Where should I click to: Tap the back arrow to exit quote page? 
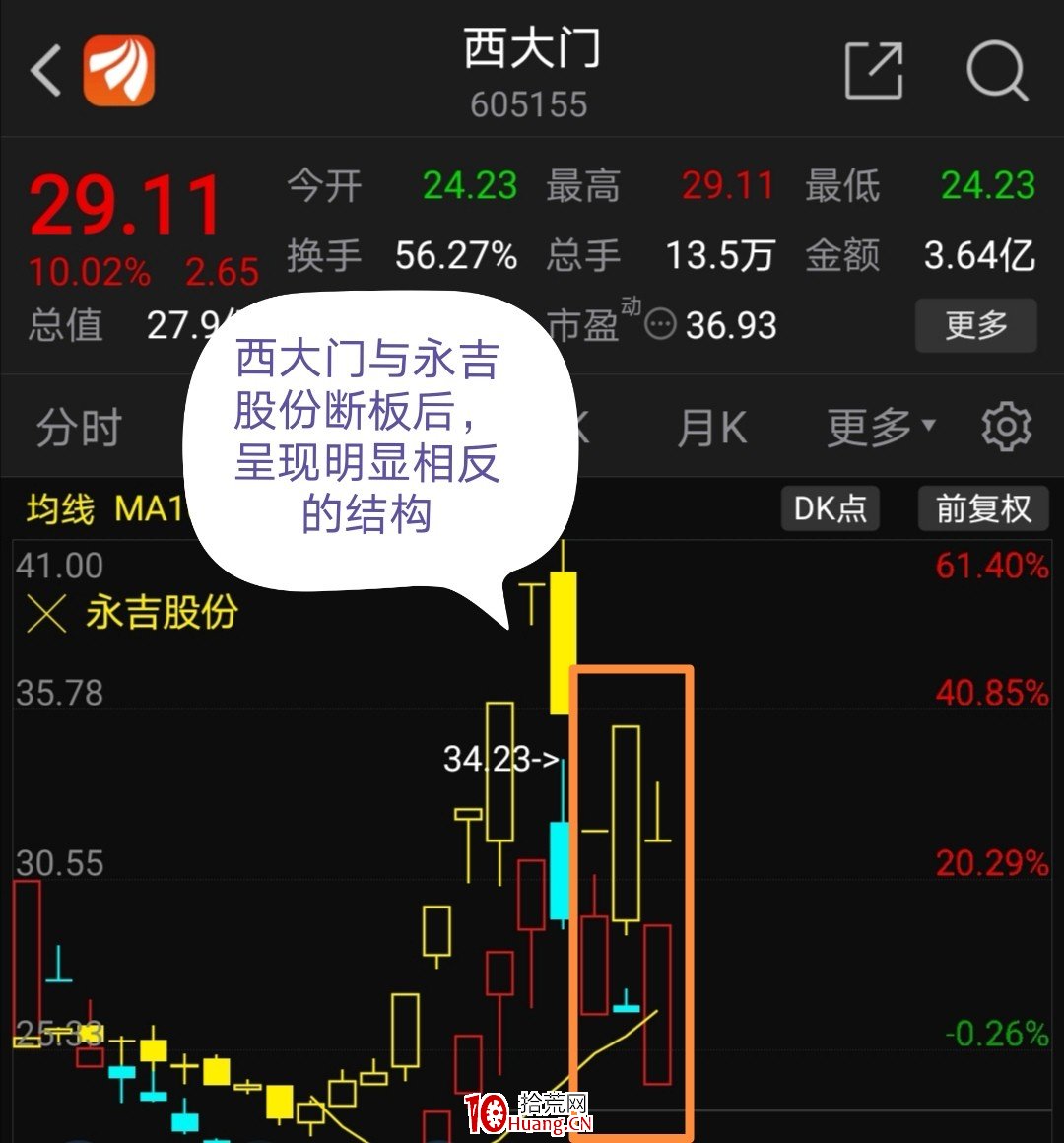pyautogui.click(x=43, y=69)
